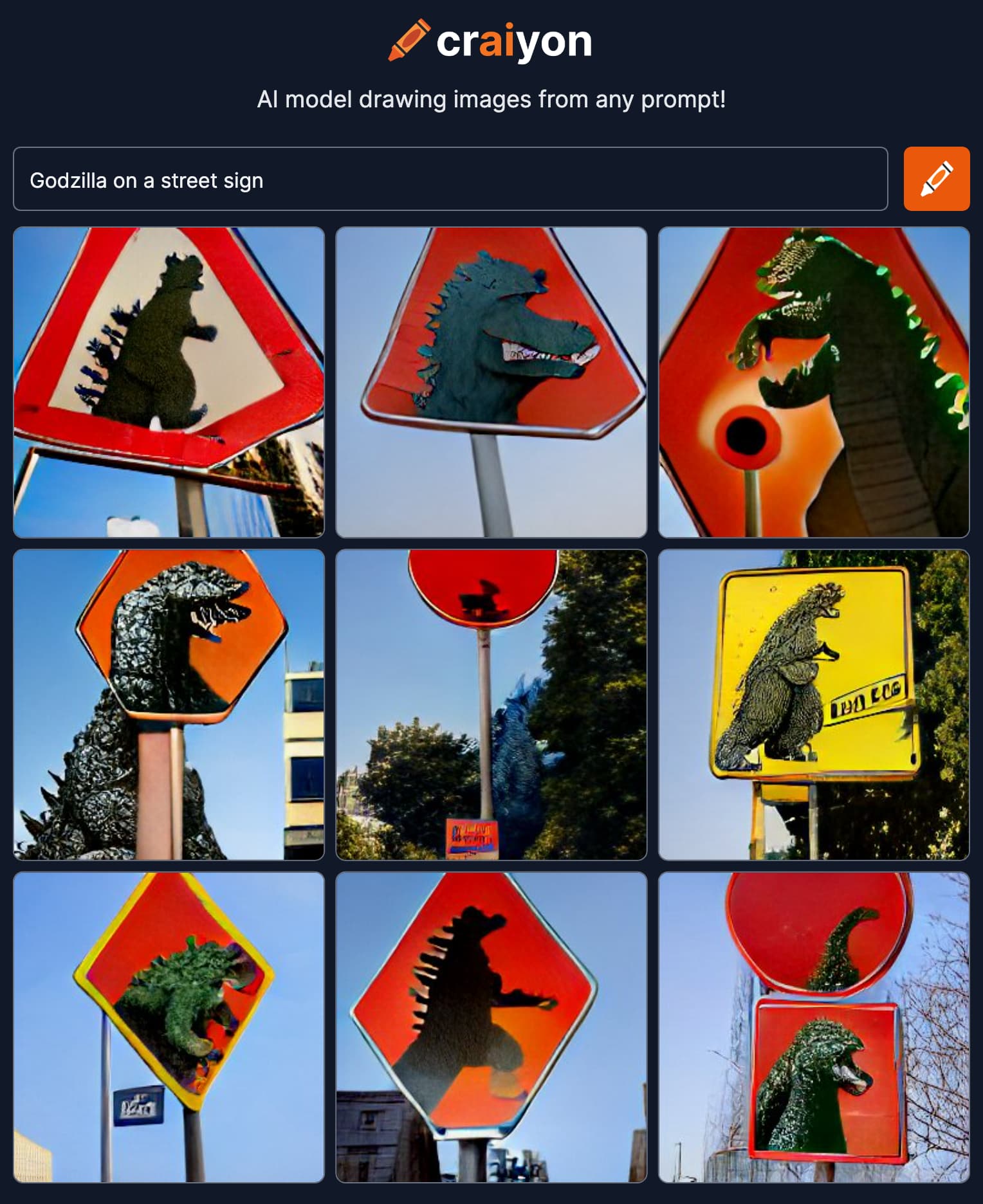Open the round red sign with trees

pos(491,705)
